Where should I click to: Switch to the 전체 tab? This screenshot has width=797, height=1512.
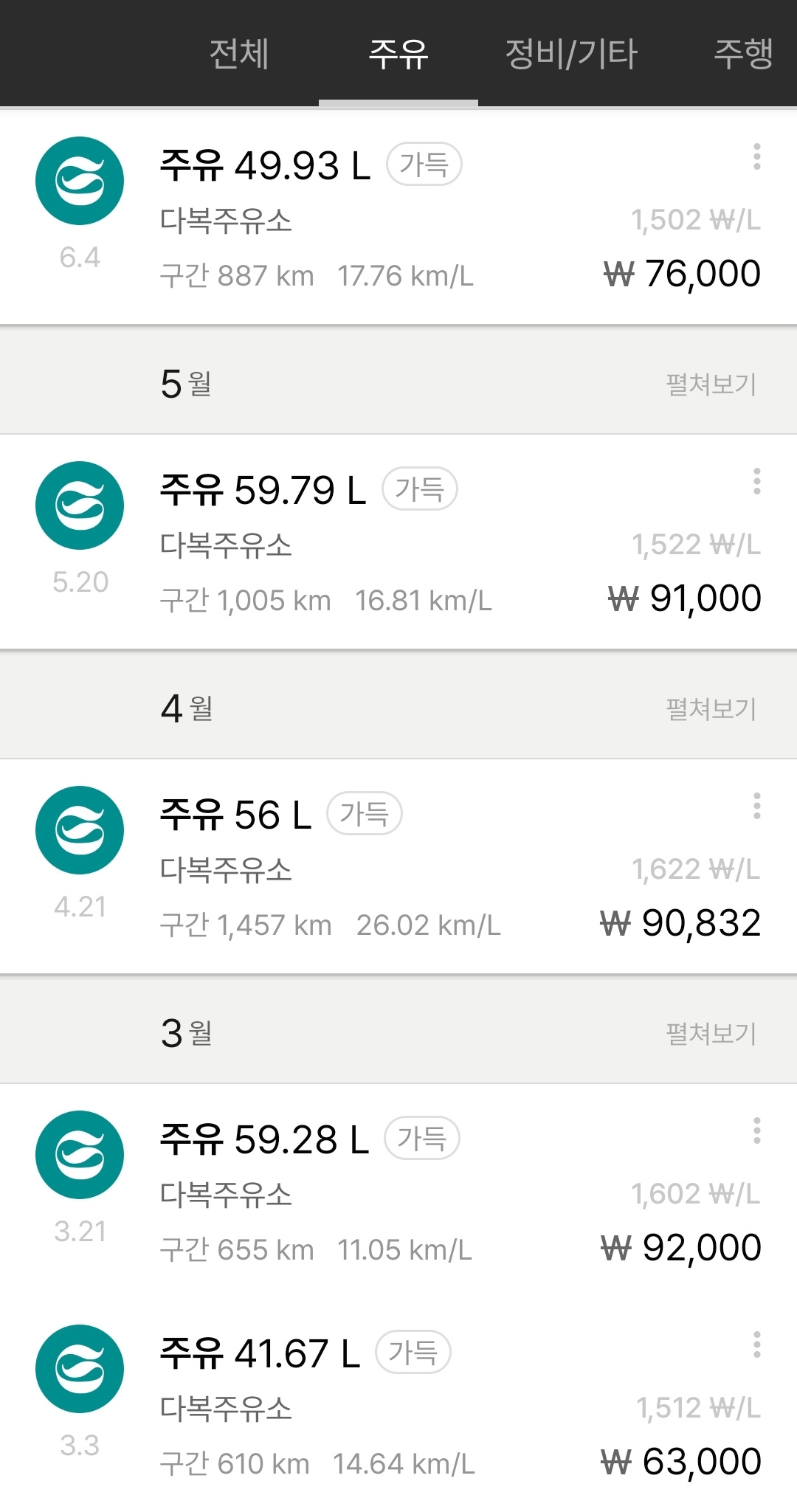238,54
